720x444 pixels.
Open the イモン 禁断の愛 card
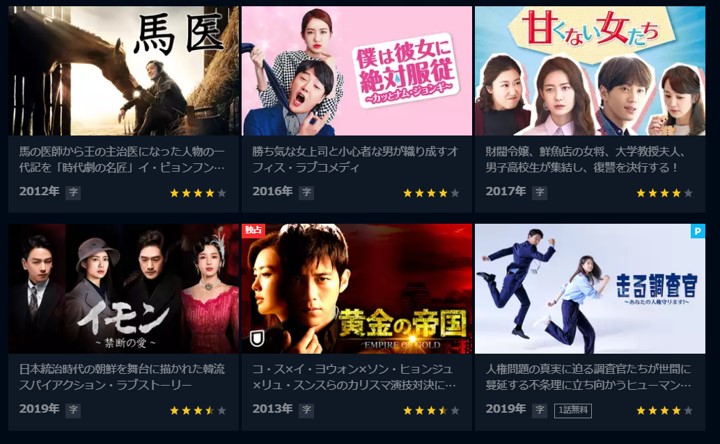tap(124, 289)
